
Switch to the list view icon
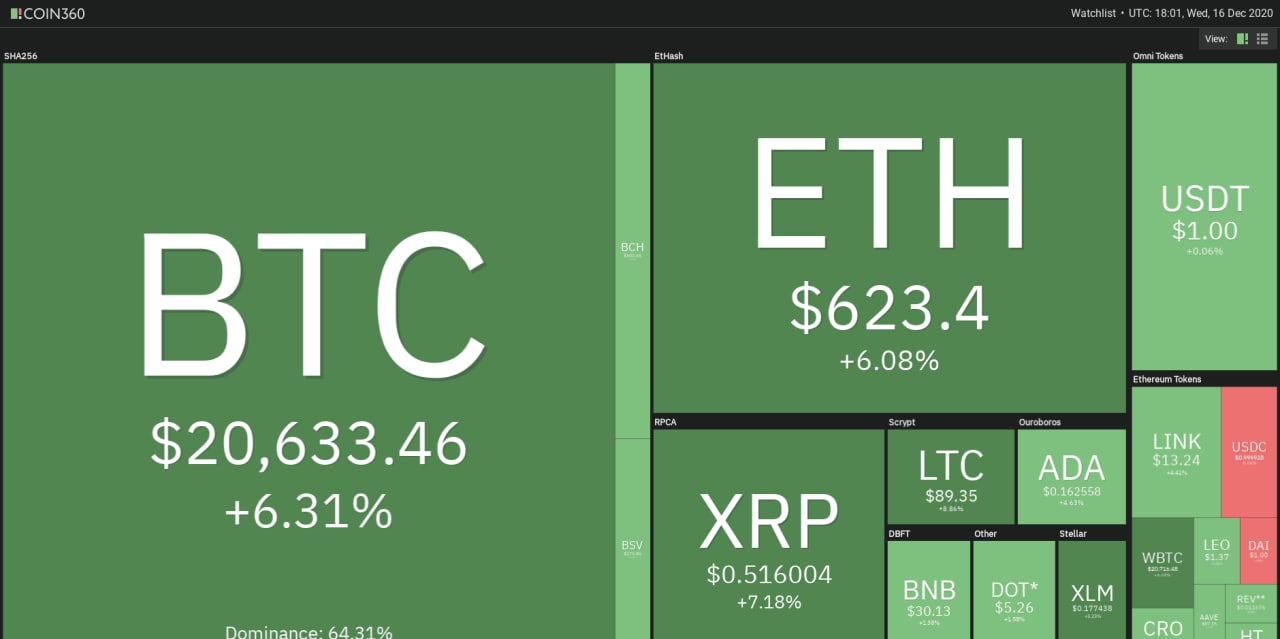(x=1262, y=39)
